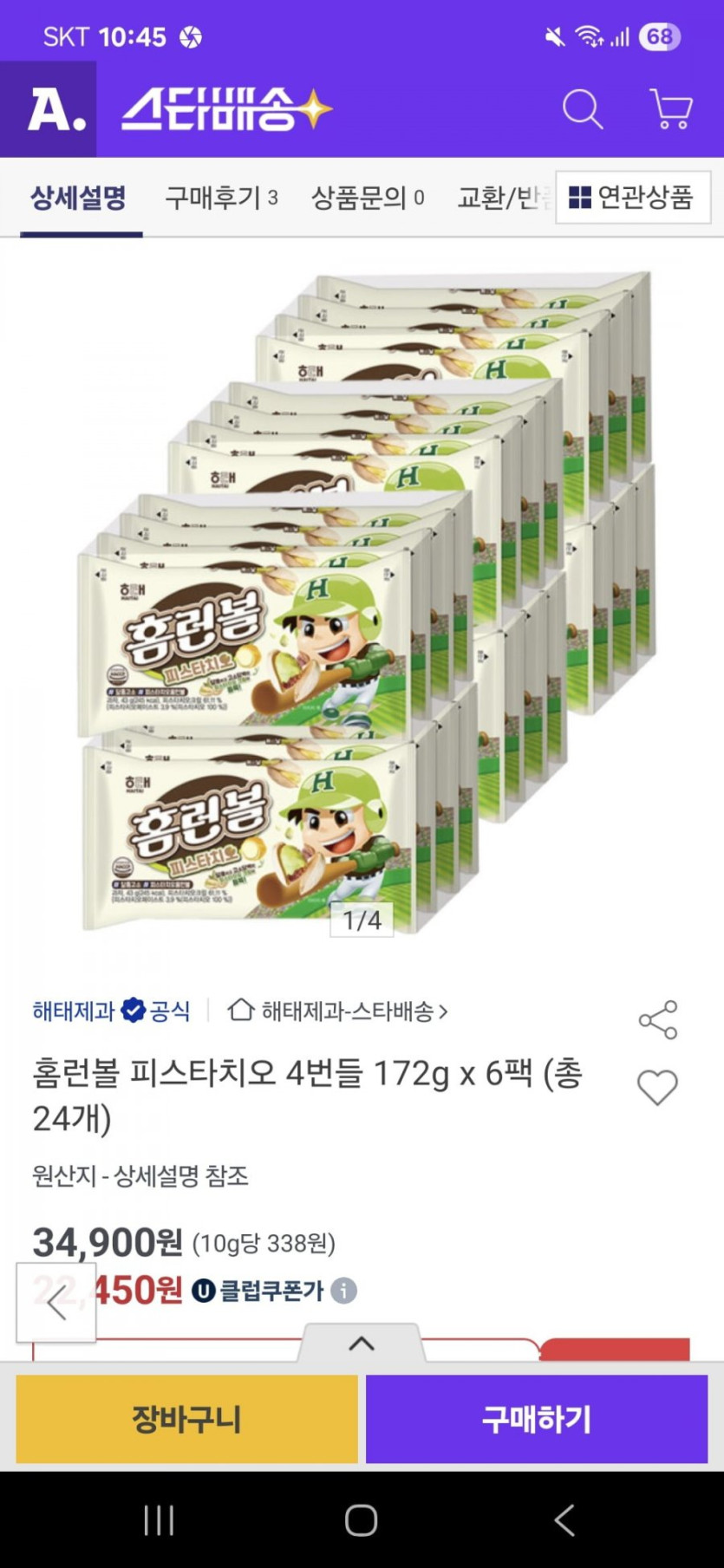This screenshot has height=1568, width=724.
Task: Buy now with 구매하기 button
Action: pyautogui.click(x=537, y=1419)
